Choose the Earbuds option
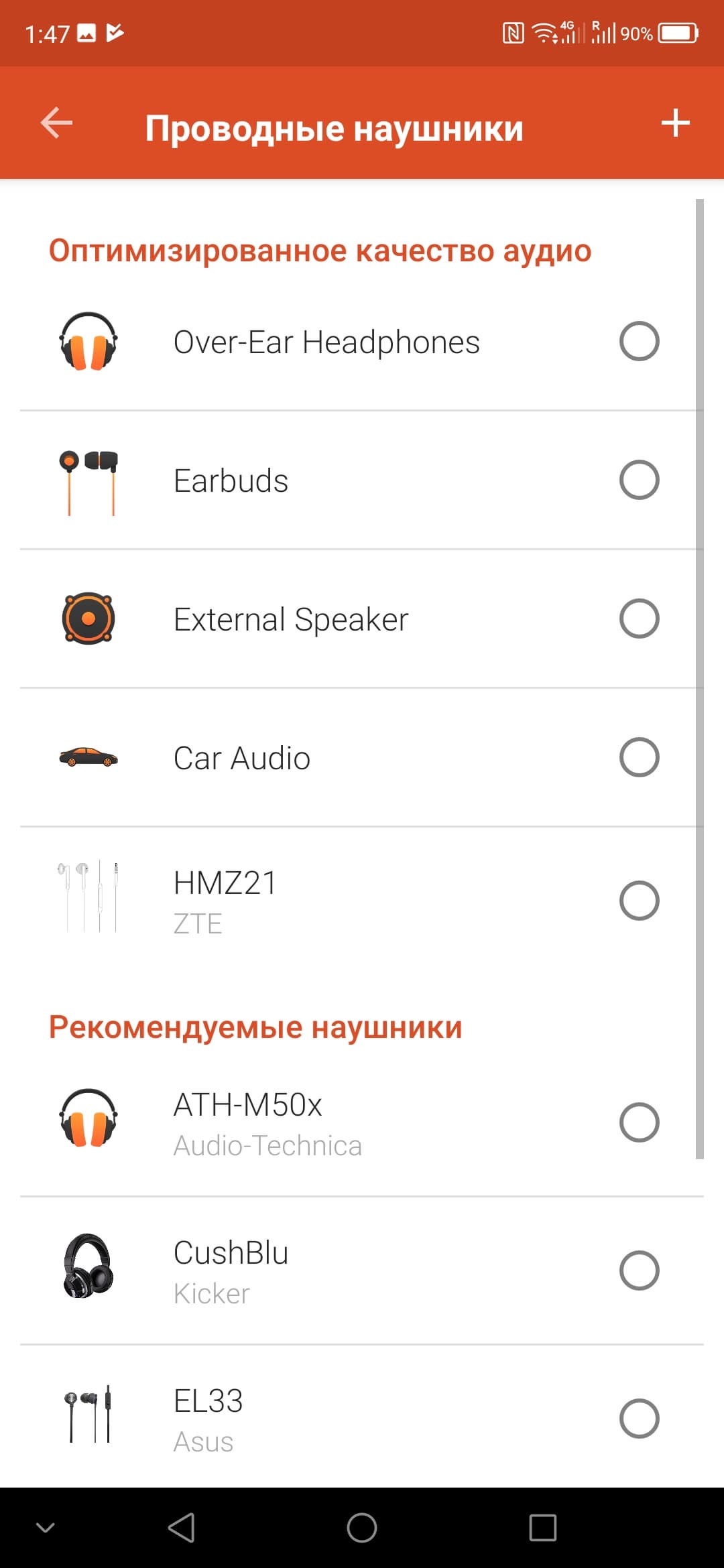 [x=639, y=480]
